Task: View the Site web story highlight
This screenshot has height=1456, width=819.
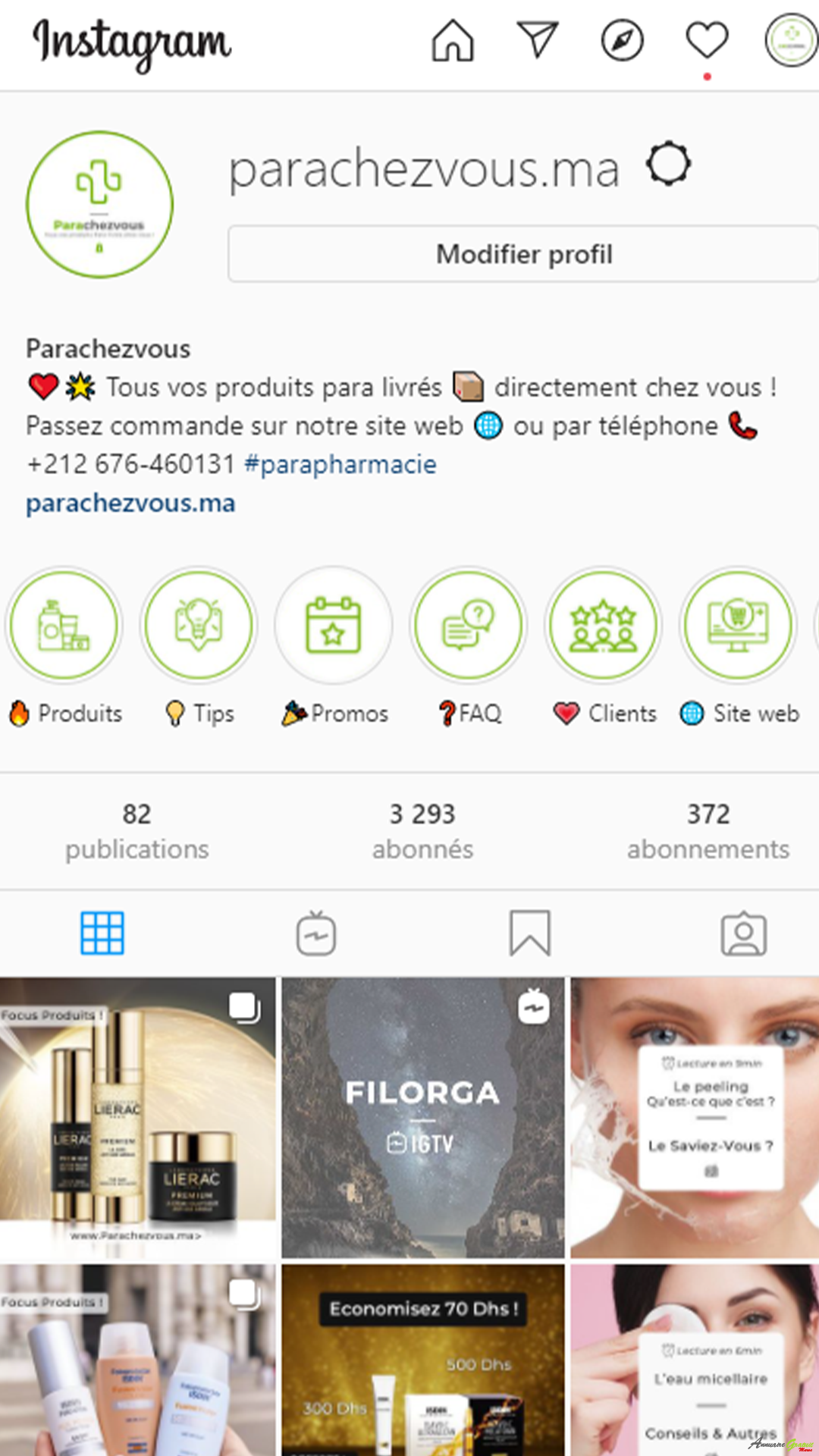Action: coord(739,626)
